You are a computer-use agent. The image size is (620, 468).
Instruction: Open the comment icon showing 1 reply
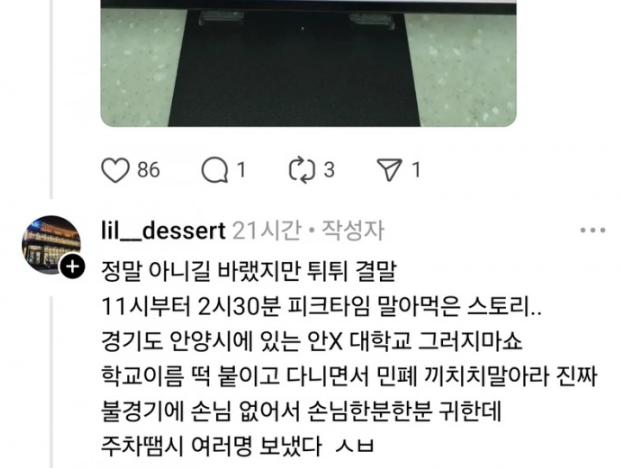pos(213,170)
